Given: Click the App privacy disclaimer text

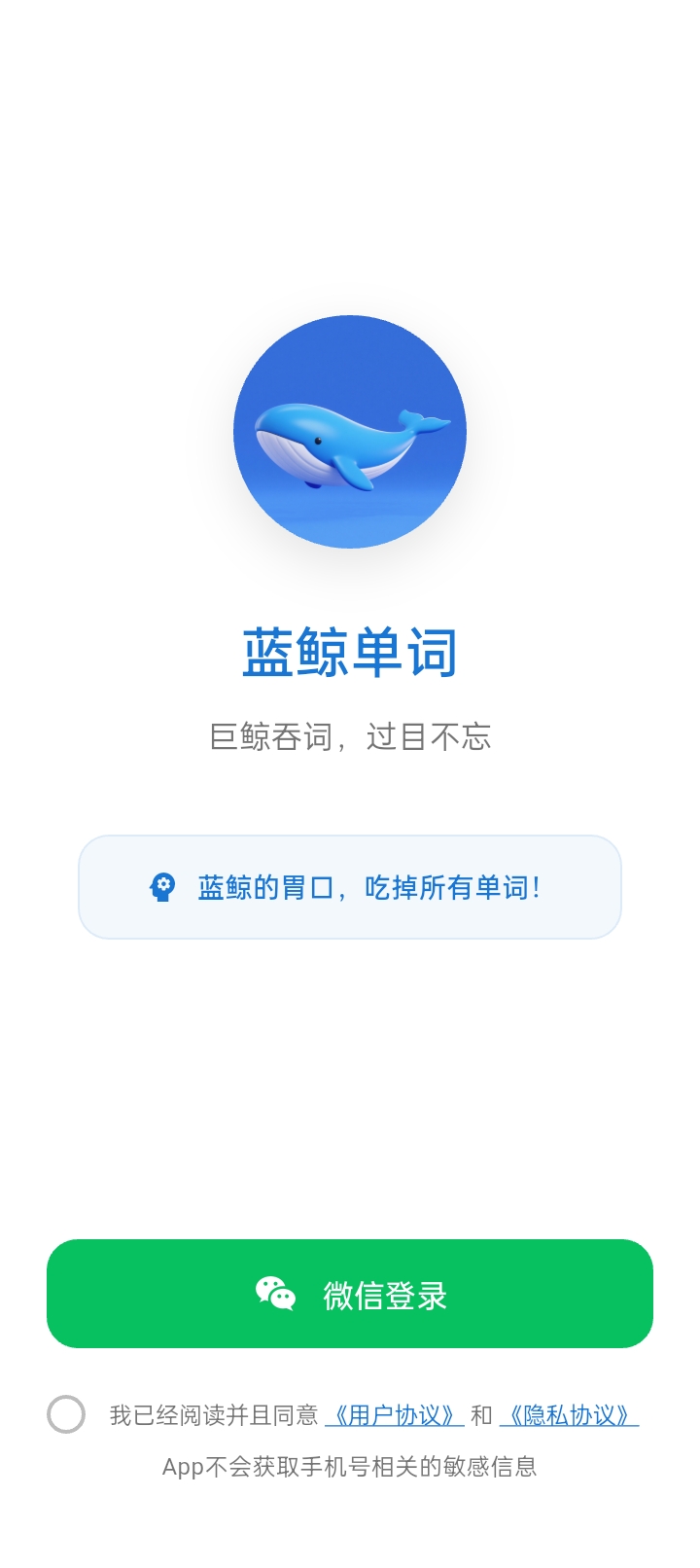Looking at the screenshot, I should pyautogui.click(x=350, y=1466).
